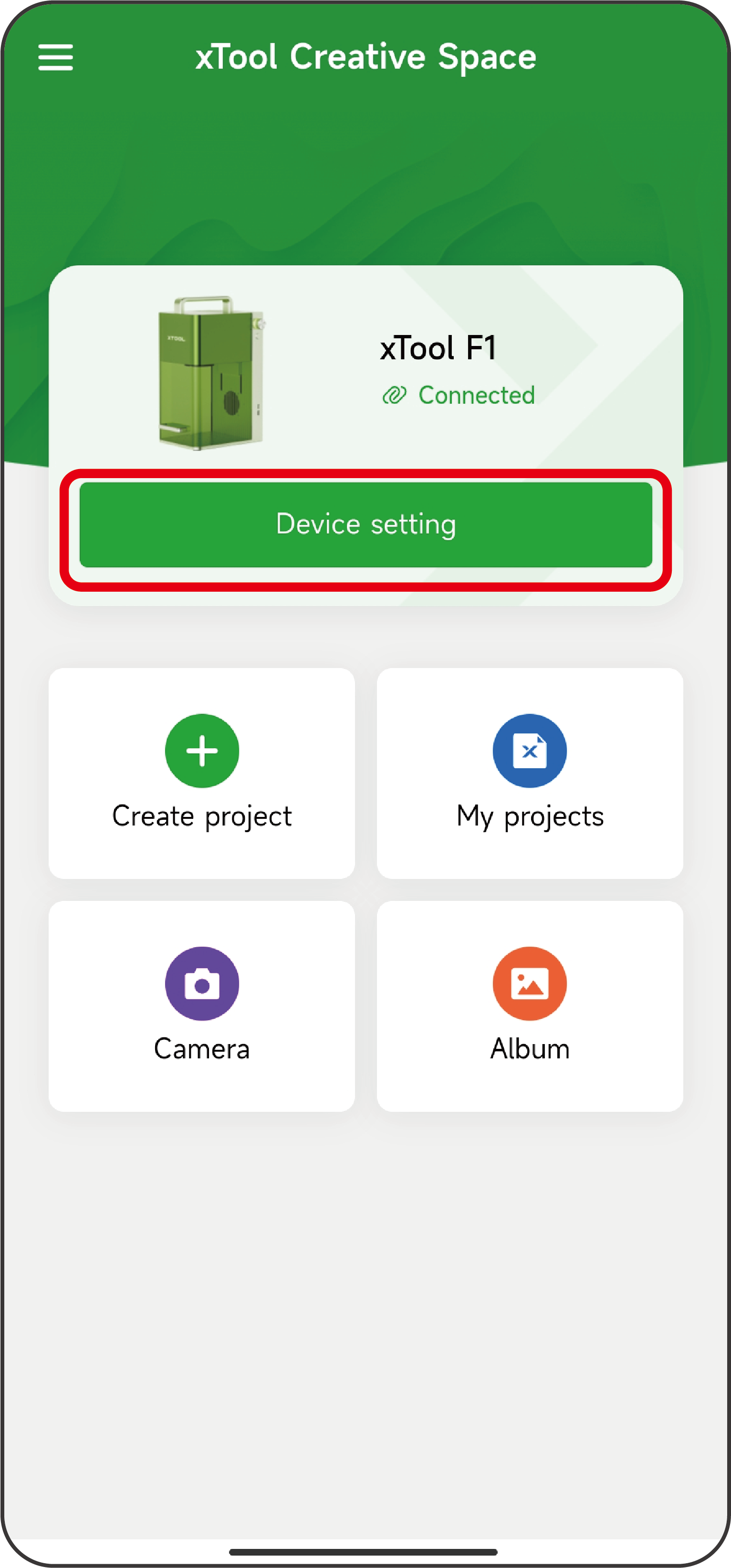Click the Camera text label
This screenshot has width=731, height=1568.
click(201, 1048)
